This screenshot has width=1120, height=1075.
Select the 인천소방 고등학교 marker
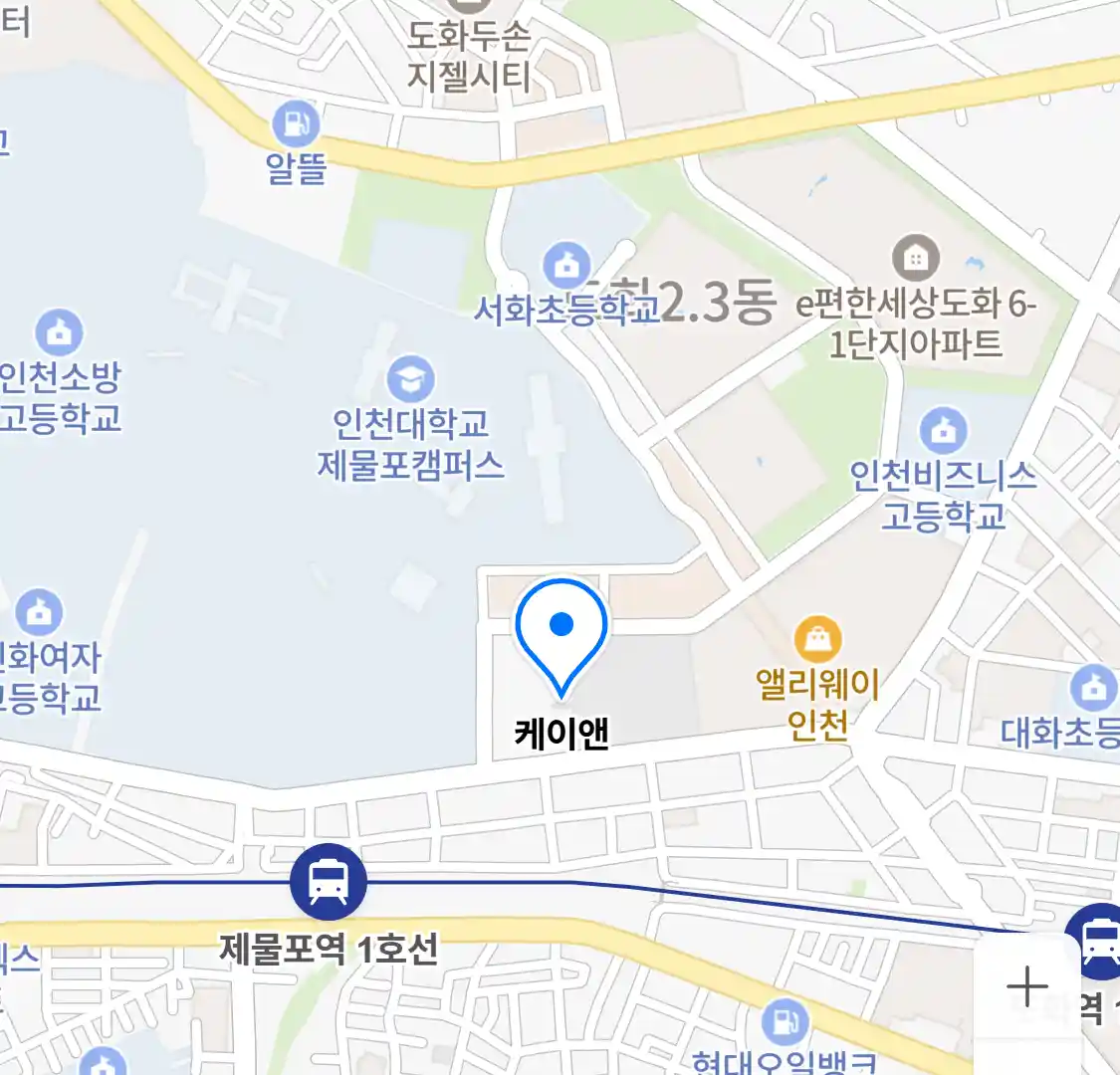coord(59,333)
